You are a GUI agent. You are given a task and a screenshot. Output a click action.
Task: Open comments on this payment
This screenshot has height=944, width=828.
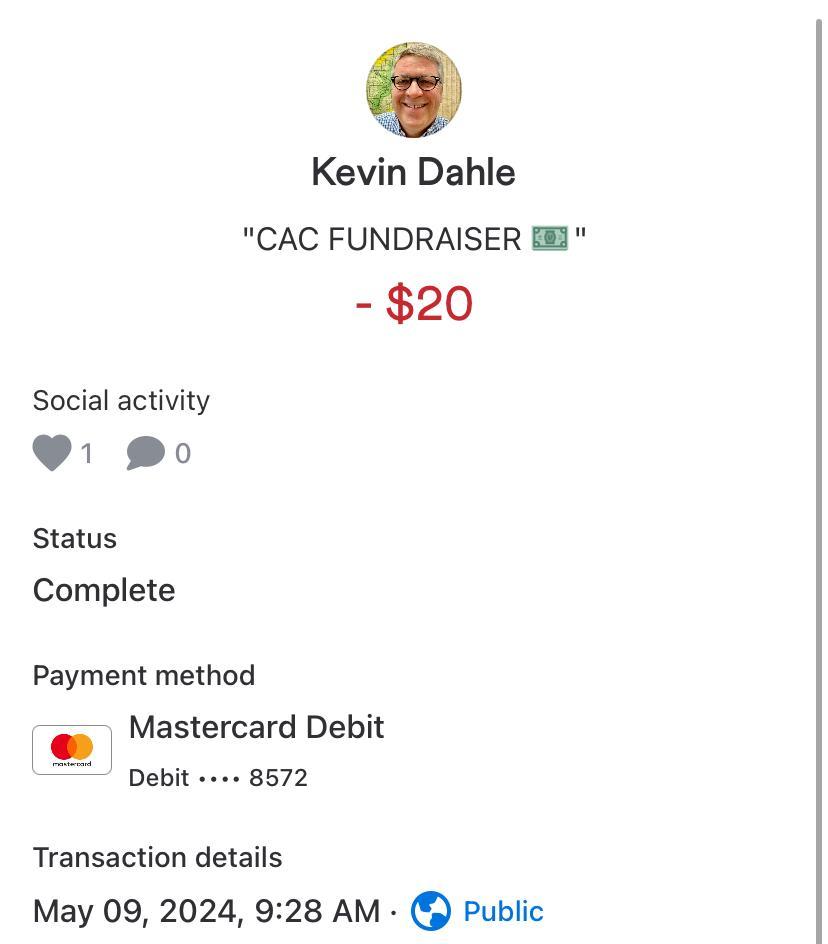tap(146, 454)
